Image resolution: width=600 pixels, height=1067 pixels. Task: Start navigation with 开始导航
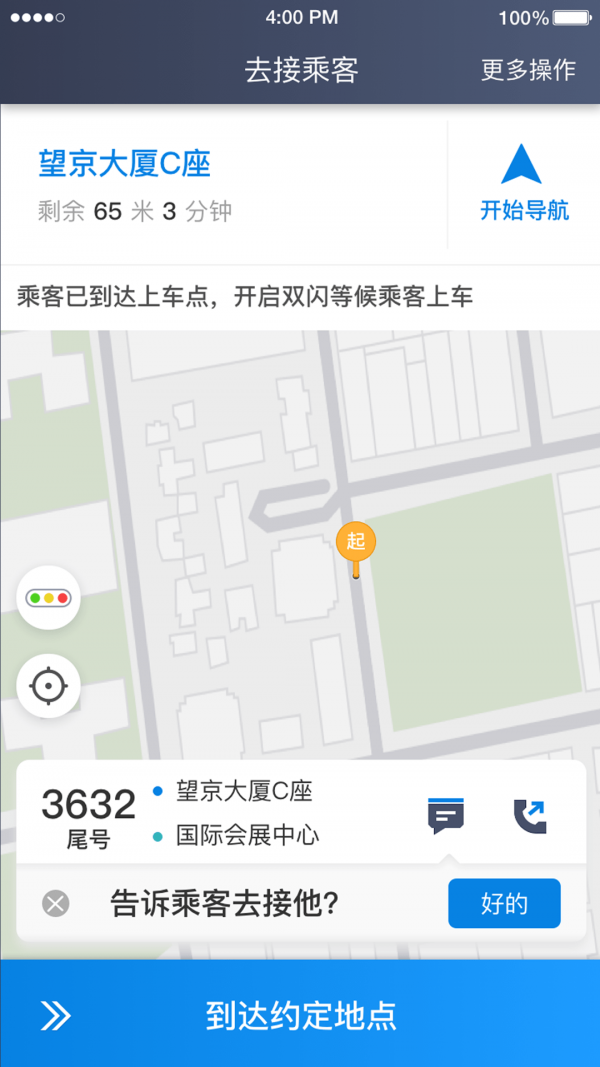[x=523, y=183]
